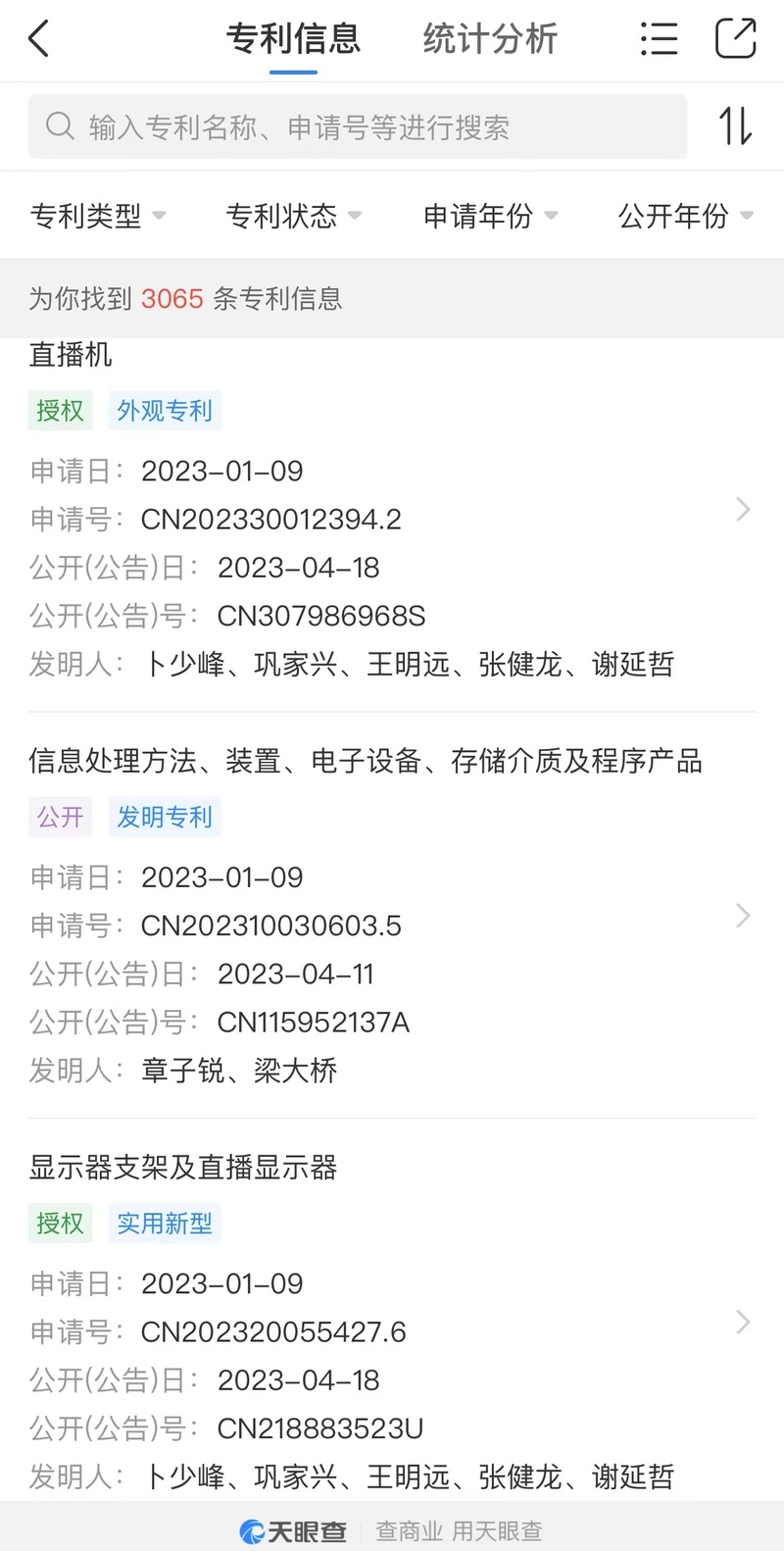
Task: Share this page via share icon
Action: pyautogui.click(x=735, y=39)
